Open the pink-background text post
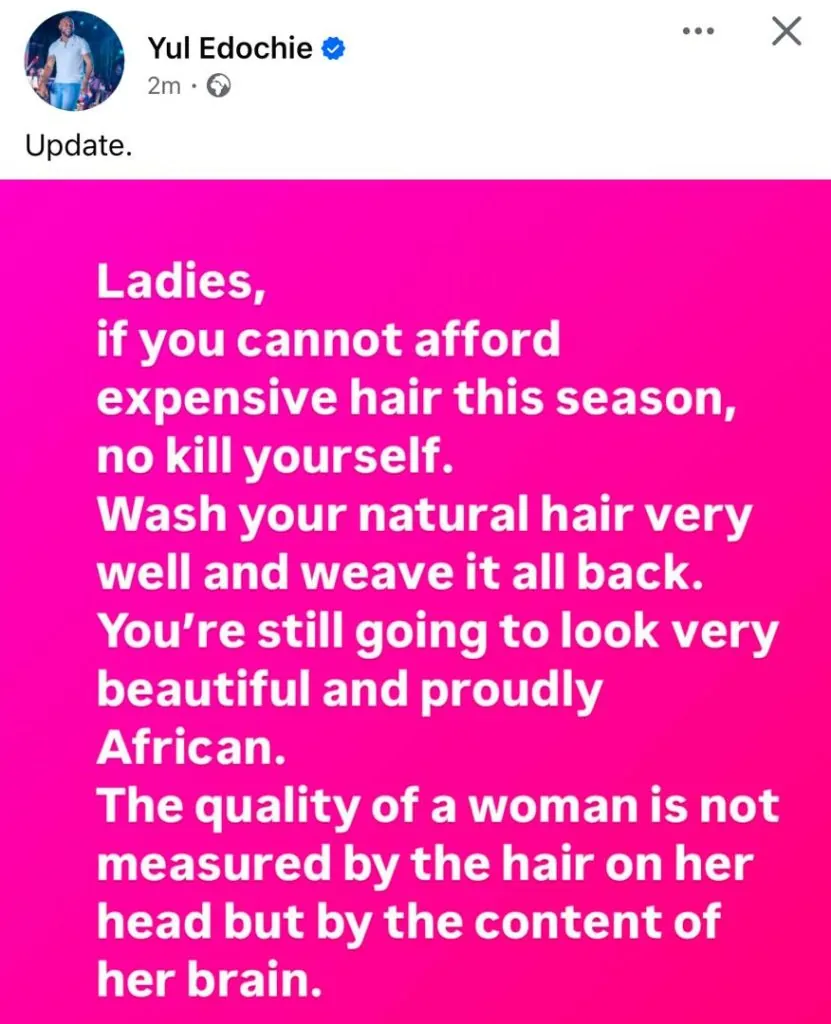 click(415, 600)
